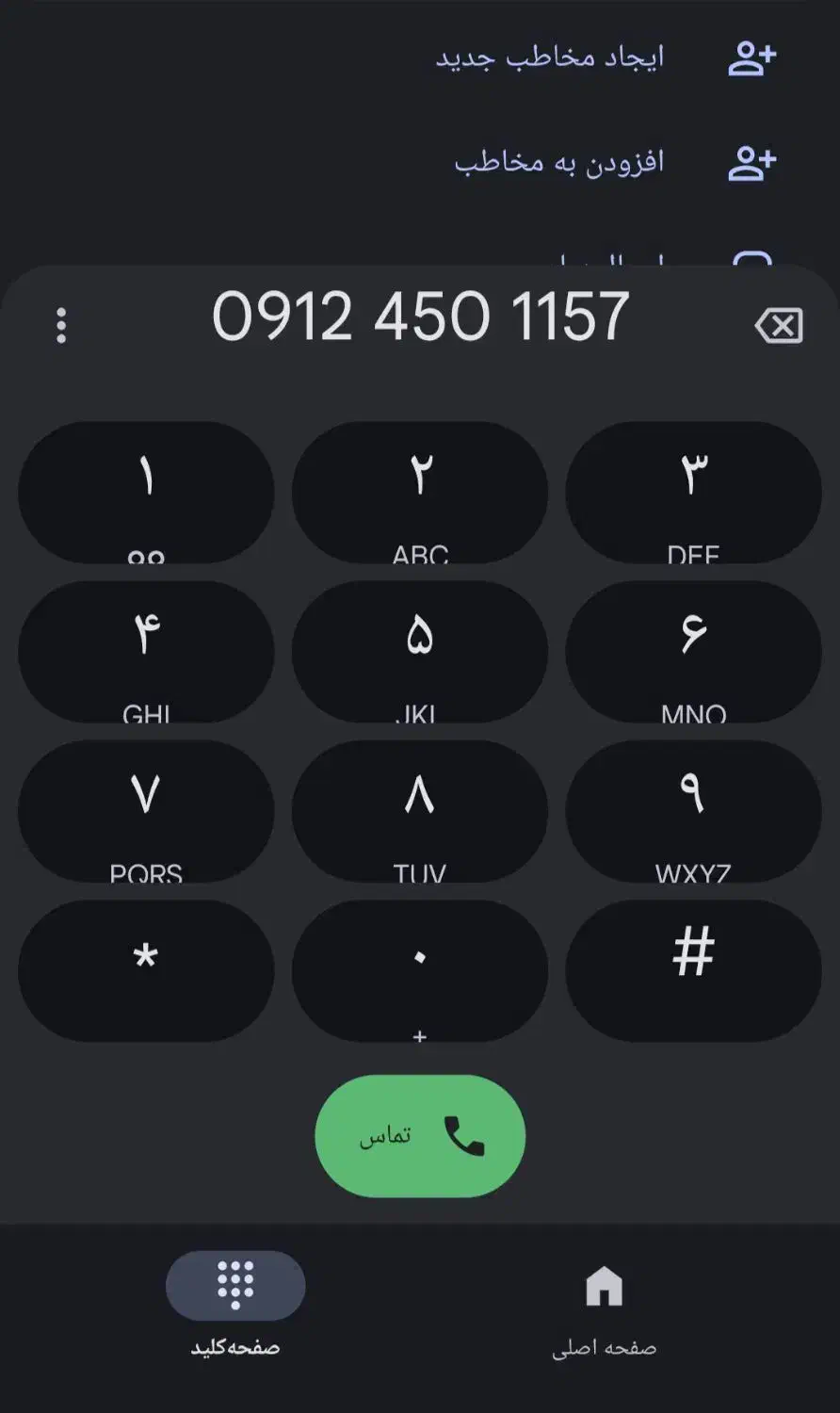Tap the keypad icon in bottom navigation
This screenshot has width=840, height=1413.
click(x=235, y=1284)
